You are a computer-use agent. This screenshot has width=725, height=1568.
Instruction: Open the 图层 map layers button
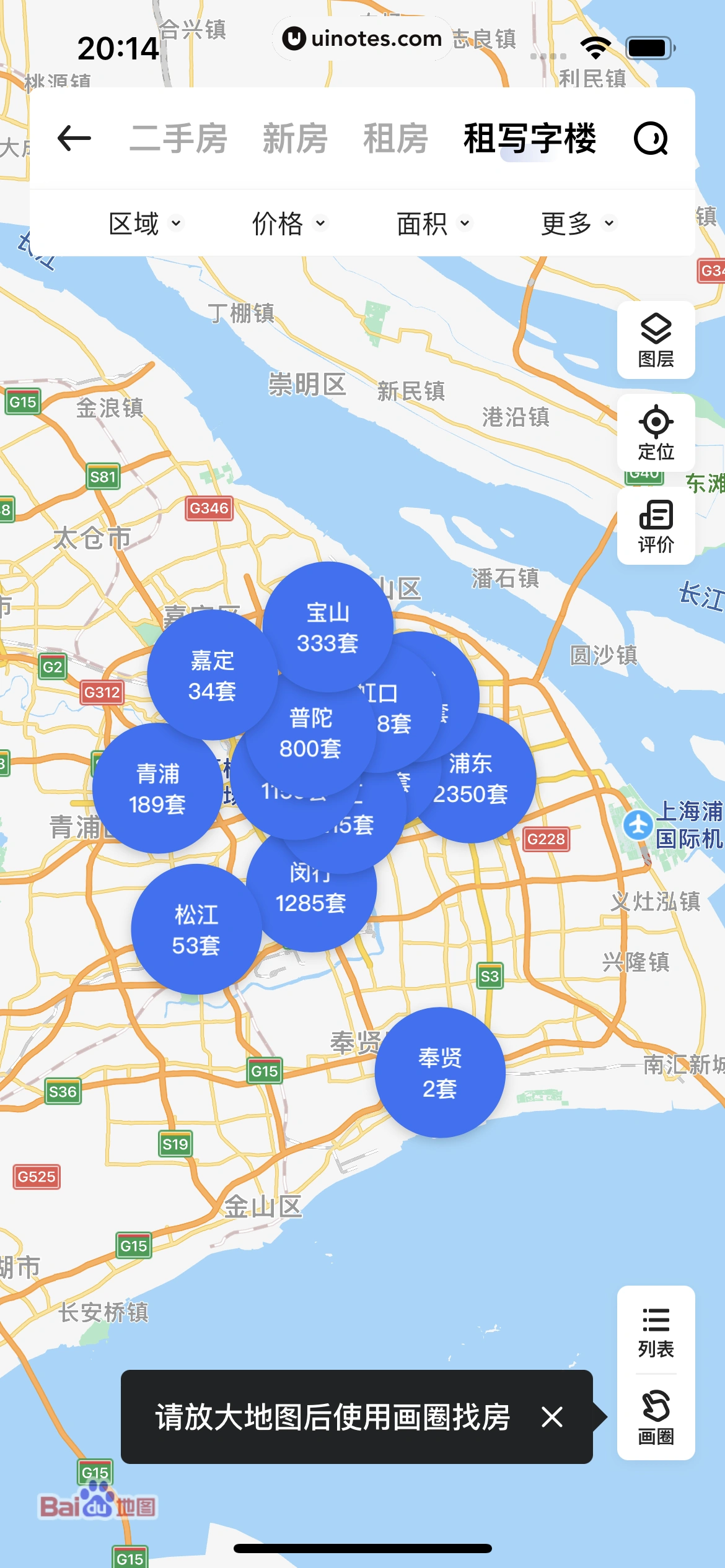click(x=656, y=340)
